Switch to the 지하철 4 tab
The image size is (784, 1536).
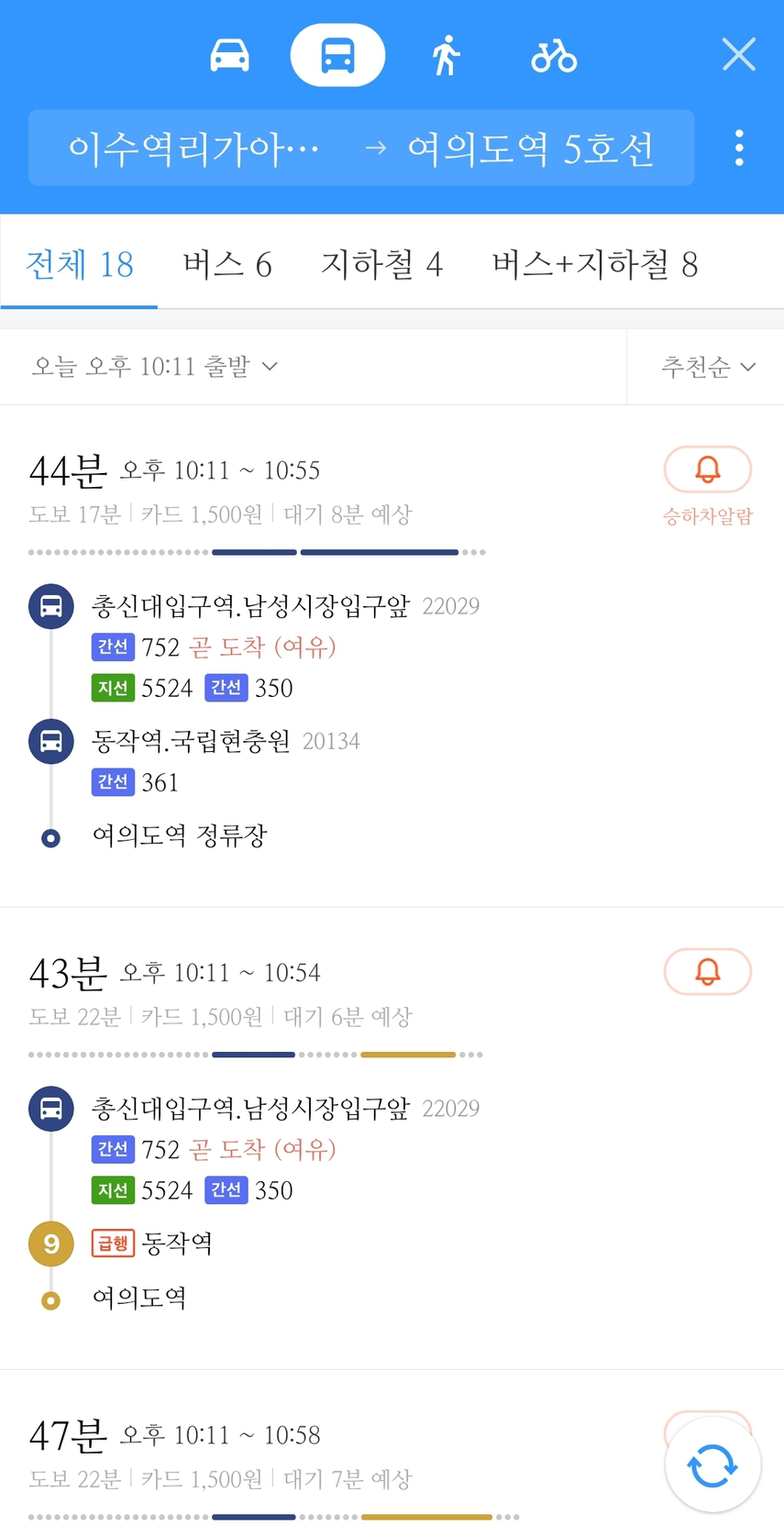pos(381,264)
